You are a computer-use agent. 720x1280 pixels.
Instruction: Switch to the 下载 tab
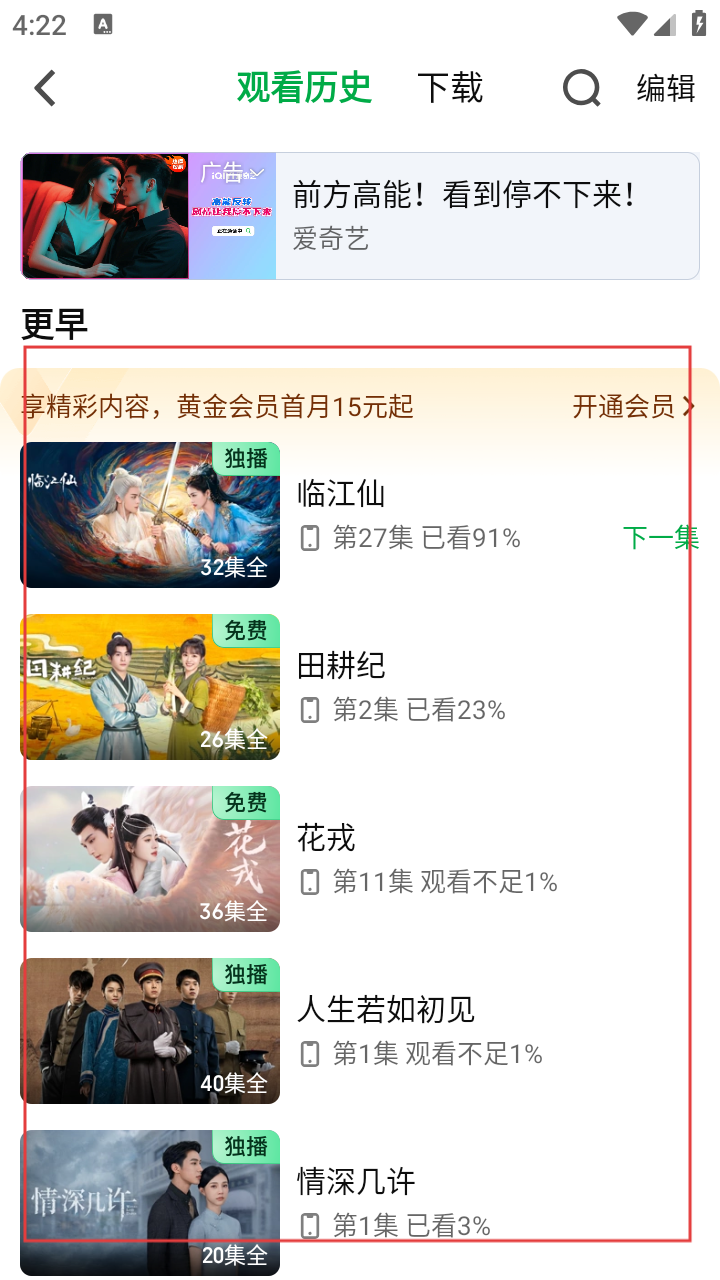[450, 88]
